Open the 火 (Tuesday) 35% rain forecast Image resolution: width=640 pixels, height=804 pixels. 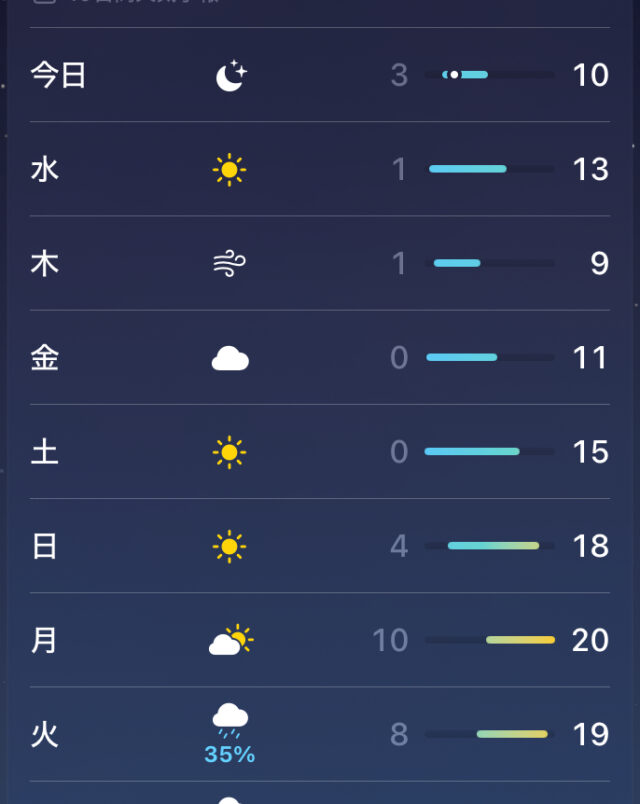(x=320, y=735)
